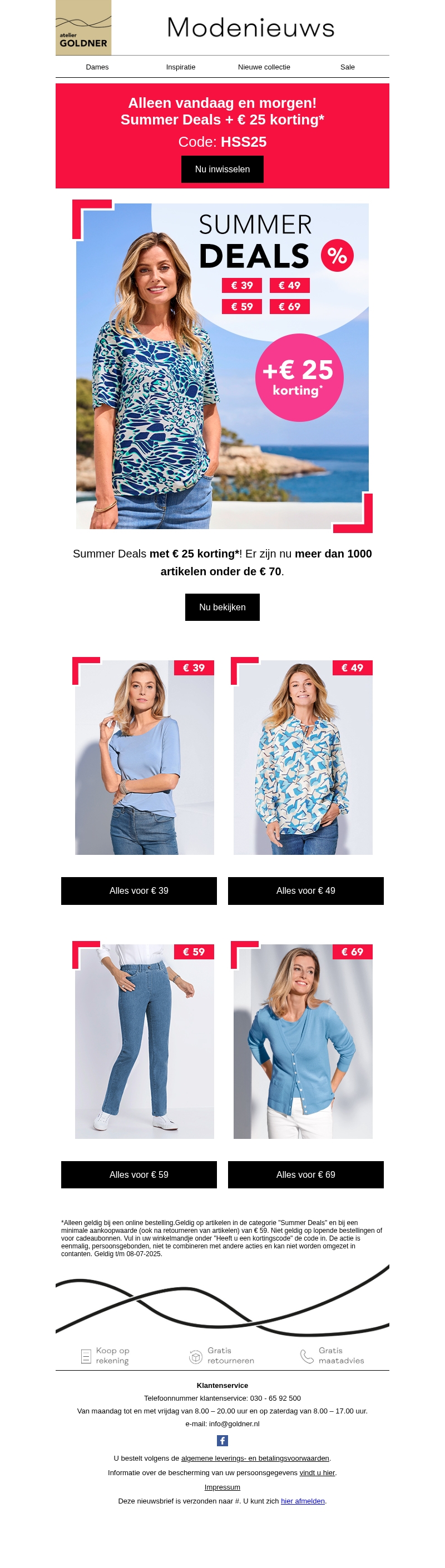Image resolution: width=445 pixels, height=1568 pixels.
Task: Open algemene leverings- en betalingsvoorwaarden link
Action: pyautogui.click(x=255, y=1458)
